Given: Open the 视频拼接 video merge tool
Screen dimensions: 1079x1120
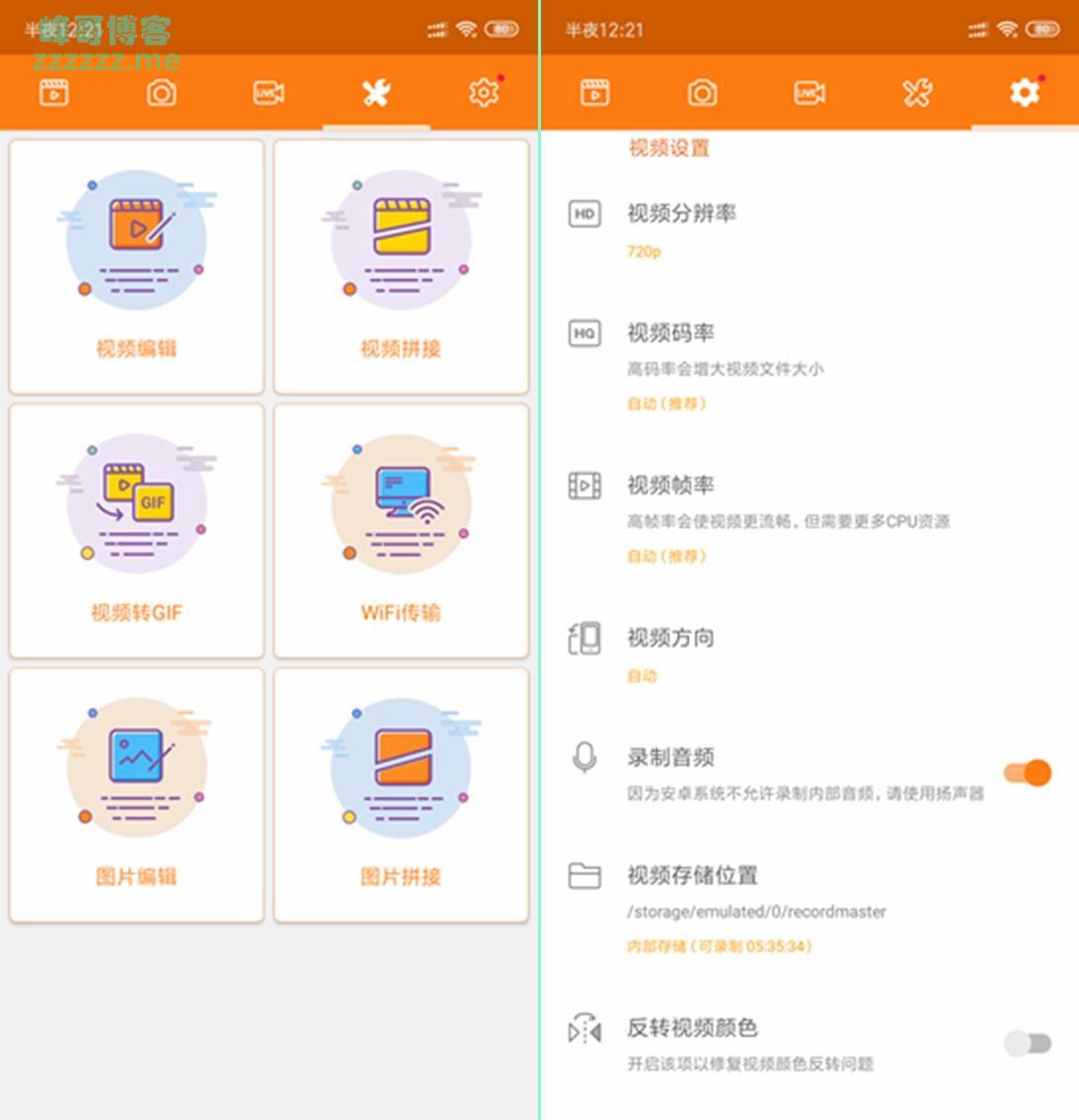Looking at the screenshot, I should (x=401, y=266).
